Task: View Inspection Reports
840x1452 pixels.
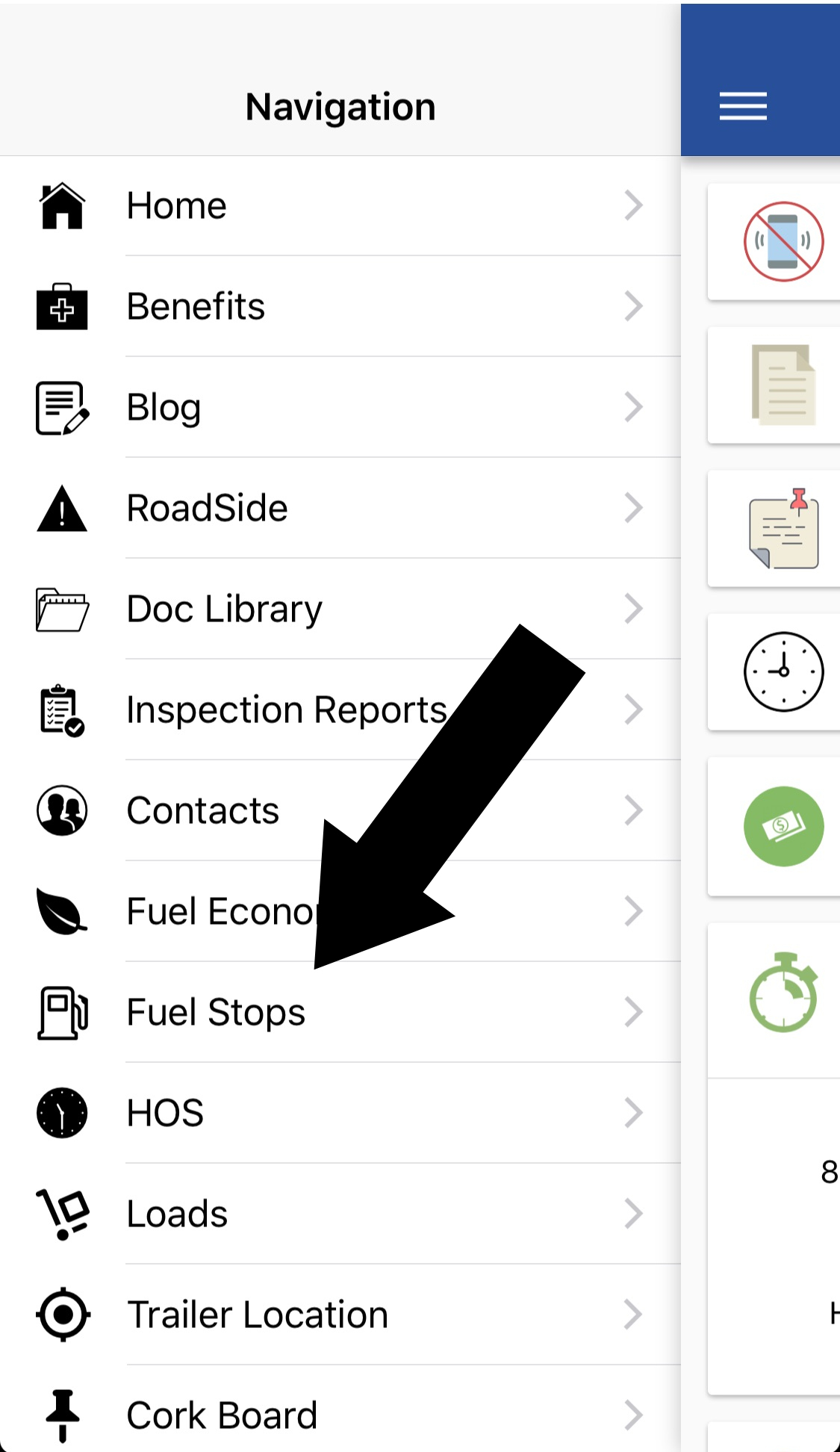Action: (x=340, y=710)
